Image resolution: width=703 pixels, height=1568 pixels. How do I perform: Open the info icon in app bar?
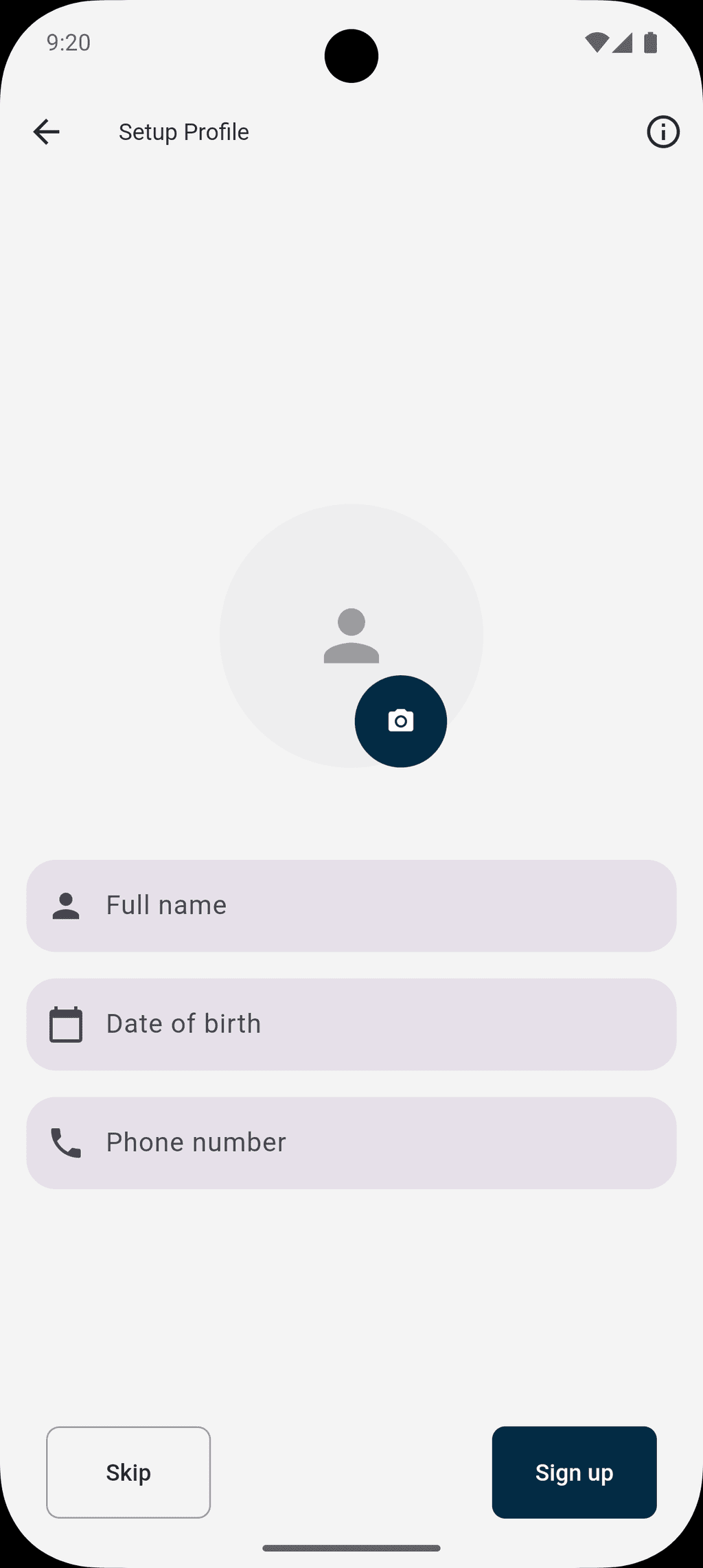pos(663,132)
